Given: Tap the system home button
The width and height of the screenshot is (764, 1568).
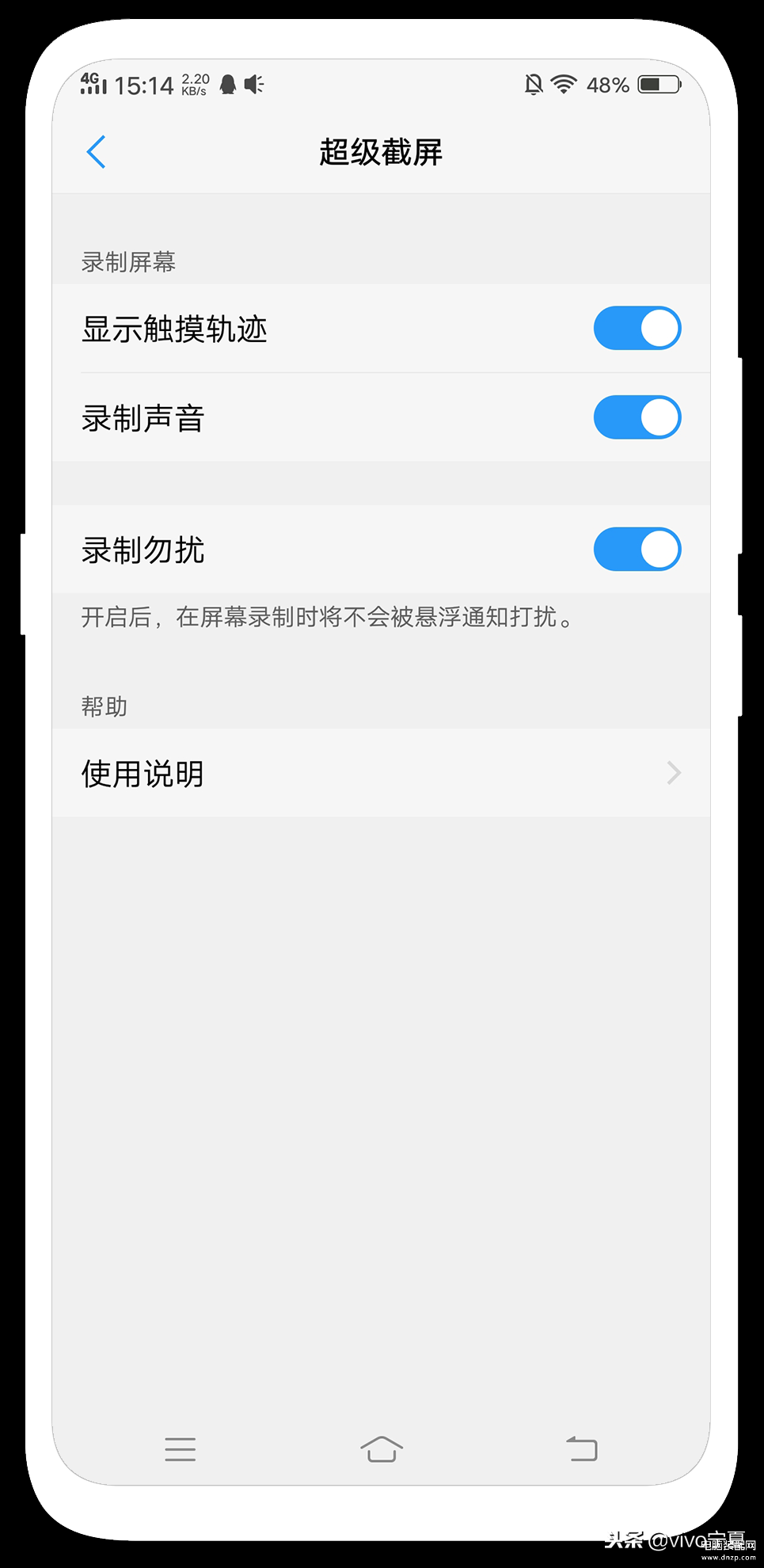Looking at the screenshot, I should coord(382,1448).
